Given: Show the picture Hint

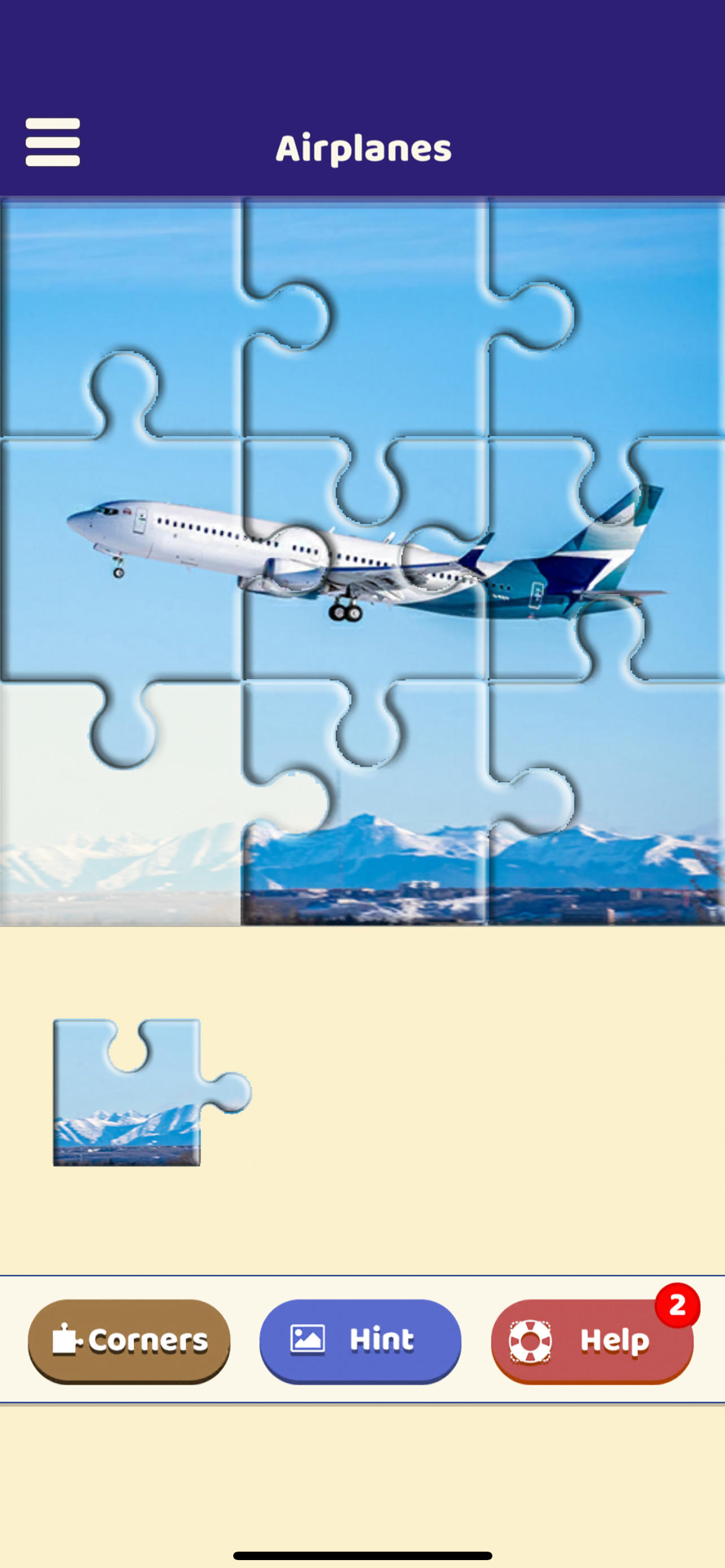Looking at the screenshot, I should [x=360, y=1341].
